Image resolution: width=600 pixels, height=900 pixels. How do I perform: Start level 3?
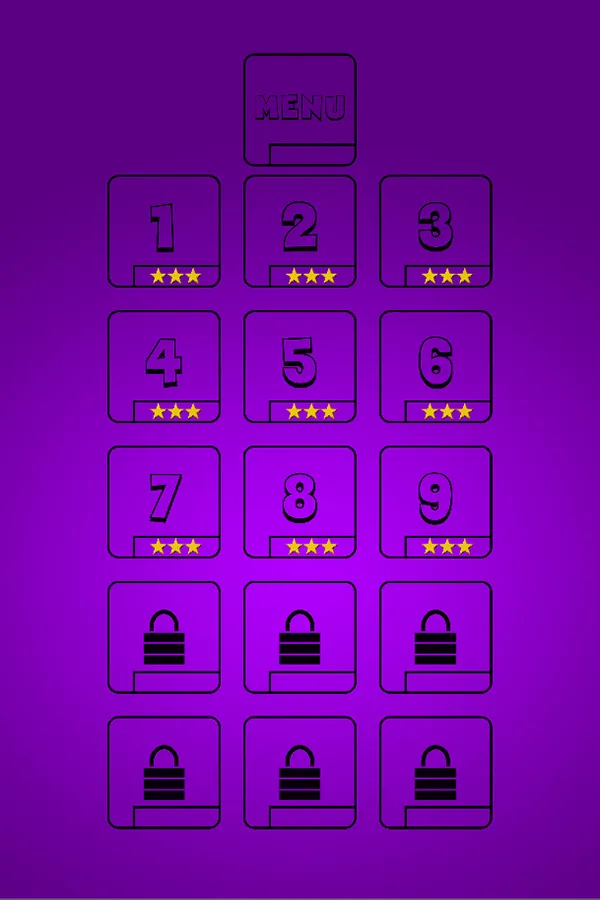click(x=436, y=231)
